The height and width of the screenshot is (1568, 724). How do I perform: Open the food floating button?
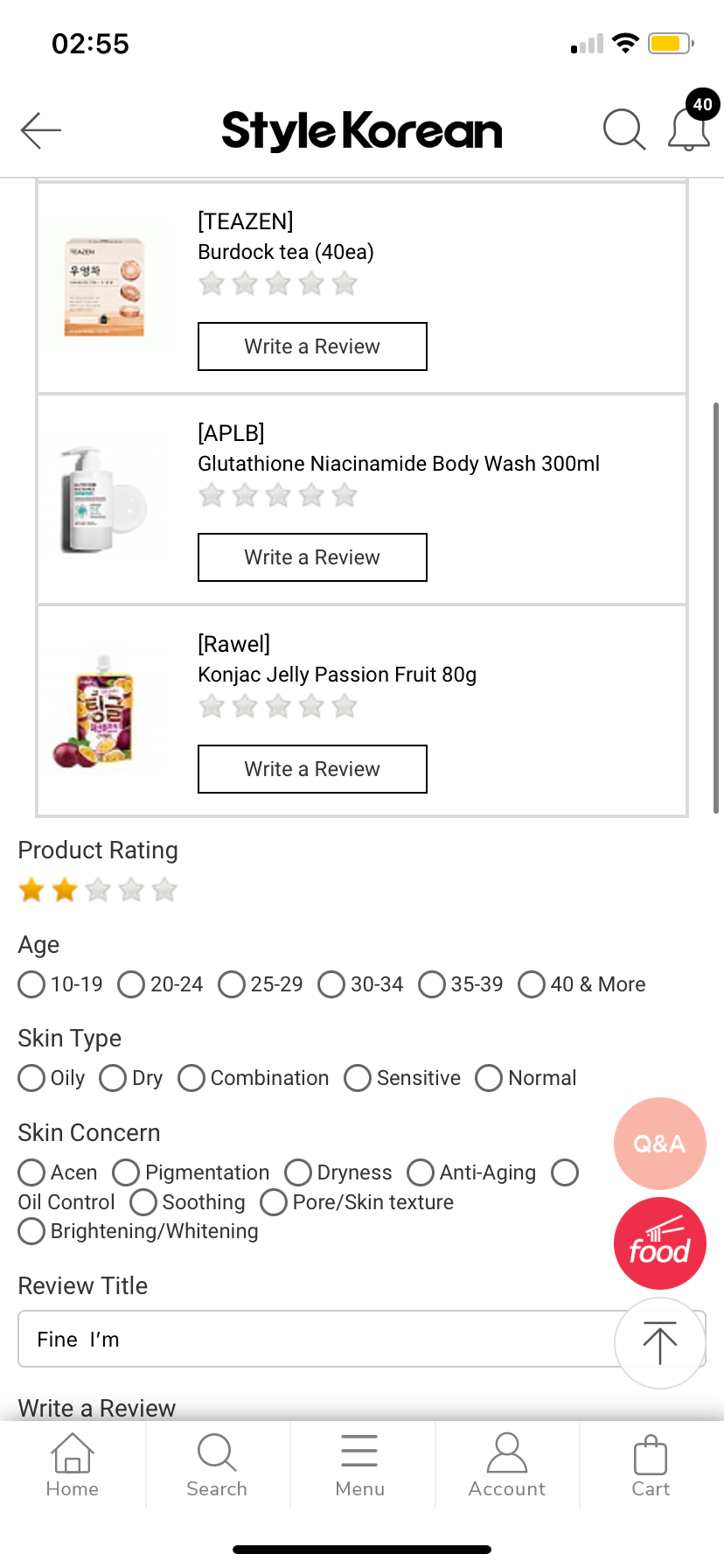pos(659,1243)
